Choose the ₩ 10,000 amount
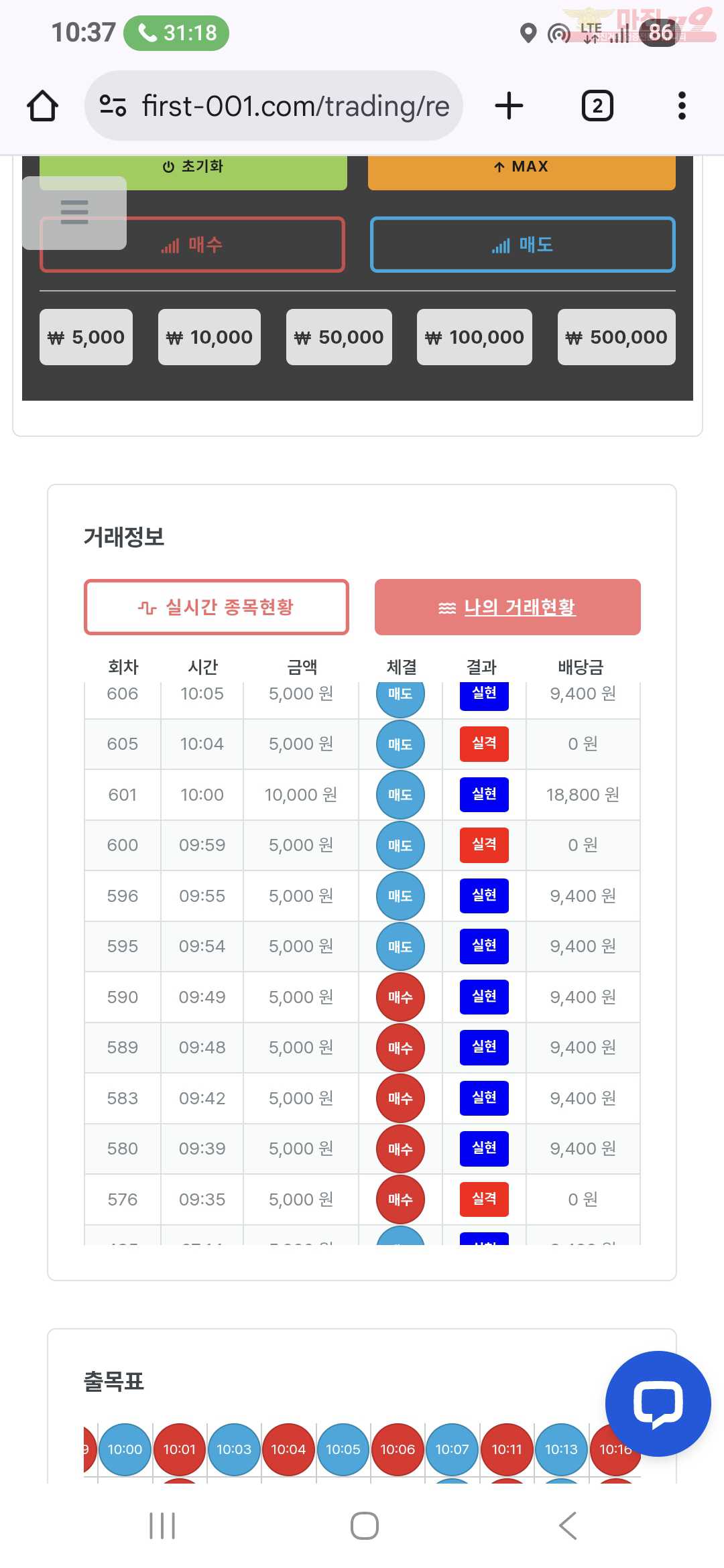Image resolution: width=724 pixels, height=1568 pixels. tap(209, 337)
